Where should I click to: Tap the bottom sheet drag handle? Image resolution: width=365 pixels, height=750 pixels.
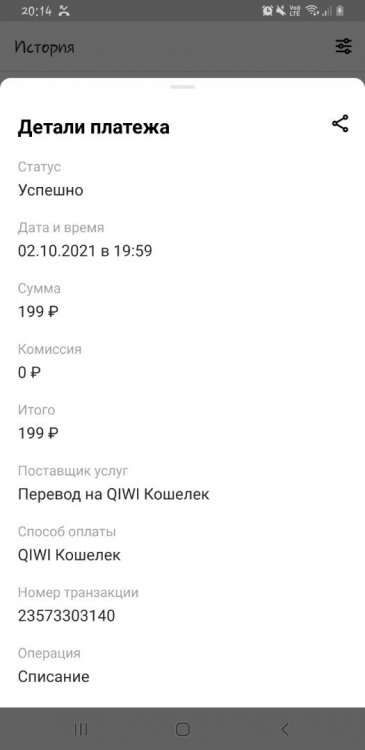click(182, 87)
